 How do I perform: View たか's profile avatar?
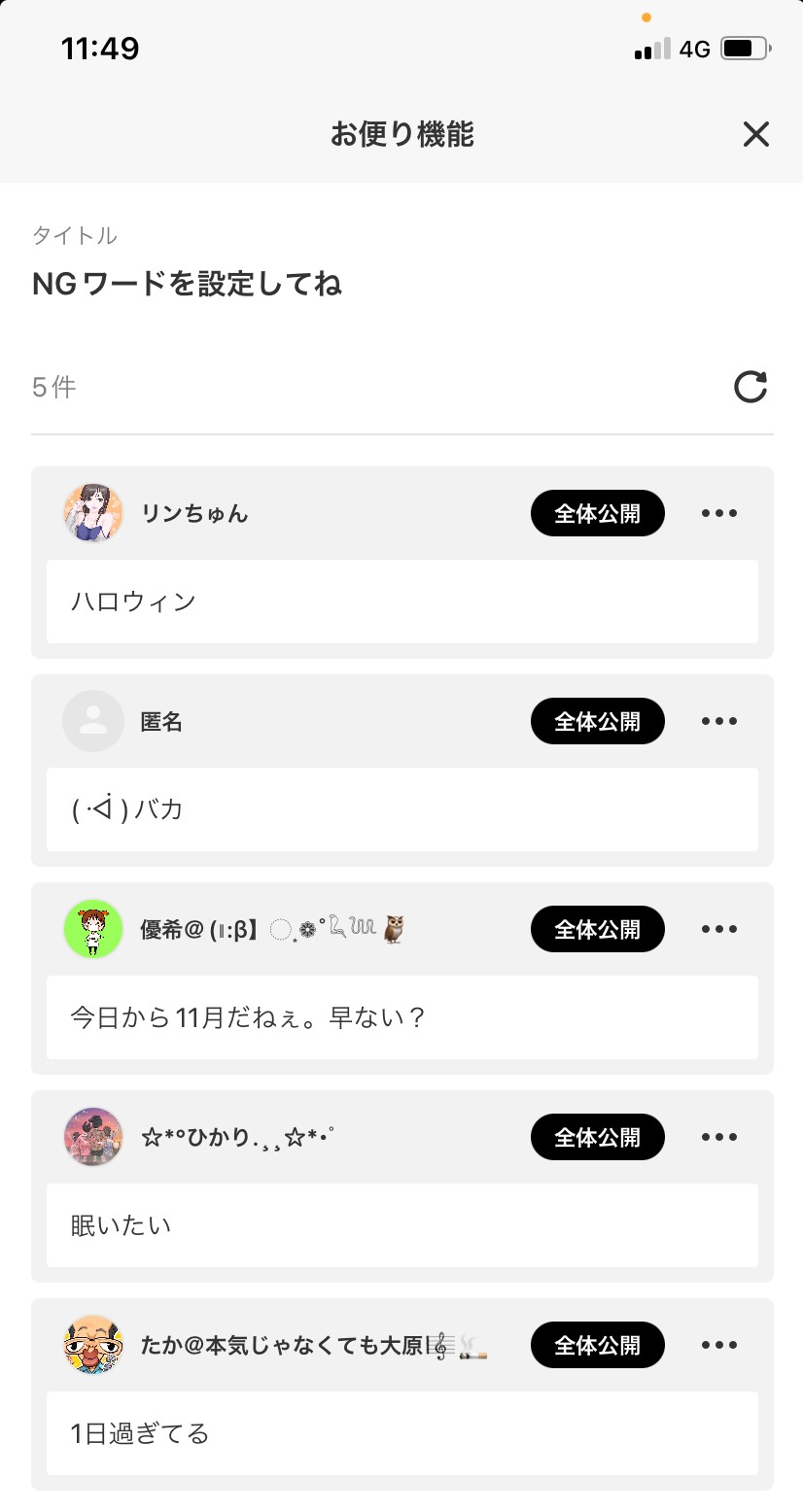click(x=93, y=1345)
